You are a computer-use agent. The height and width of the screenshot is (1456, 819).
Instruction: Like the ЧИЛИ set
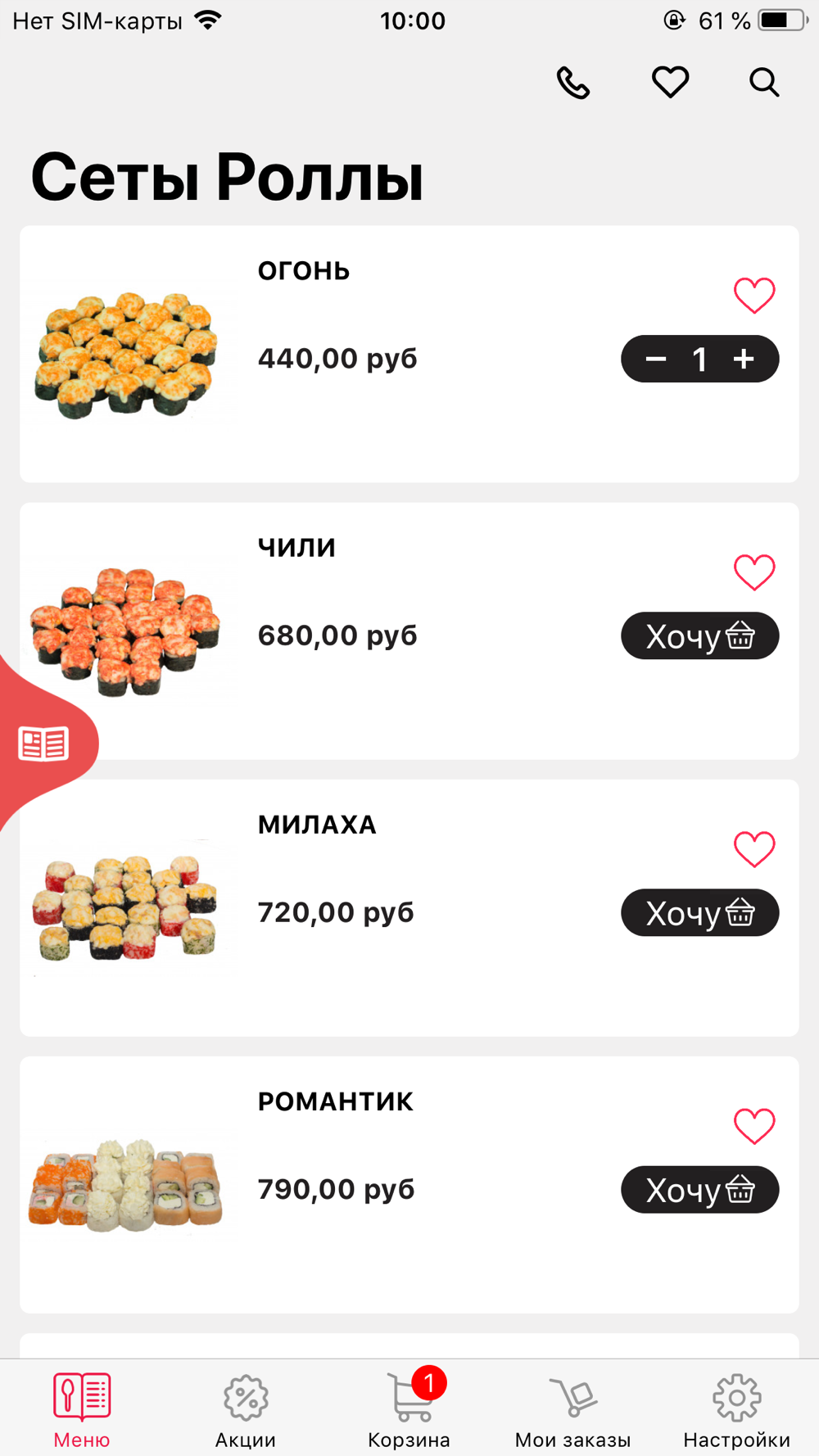[753, 572]
